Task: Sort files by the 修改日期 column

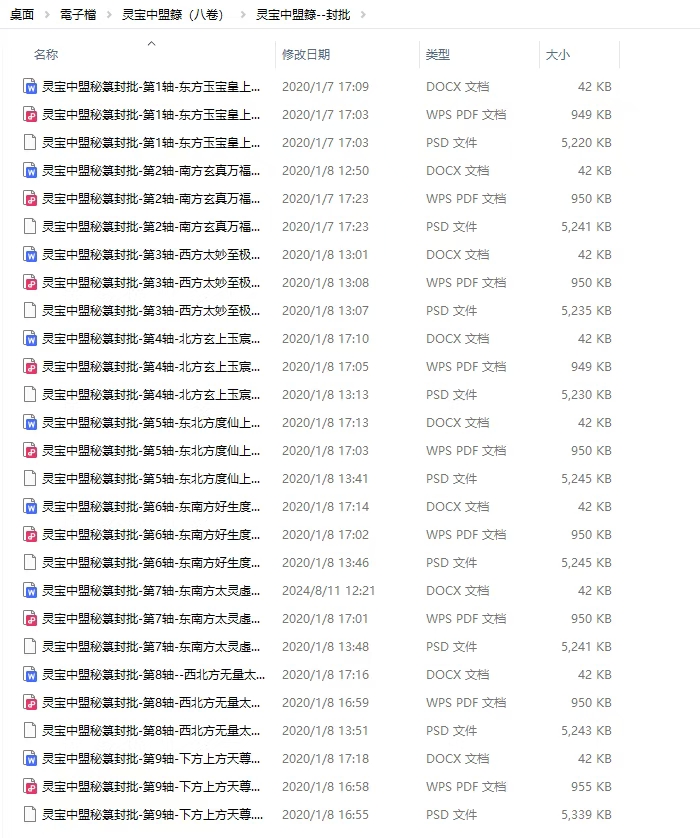Action: click(x=305, y=55)
